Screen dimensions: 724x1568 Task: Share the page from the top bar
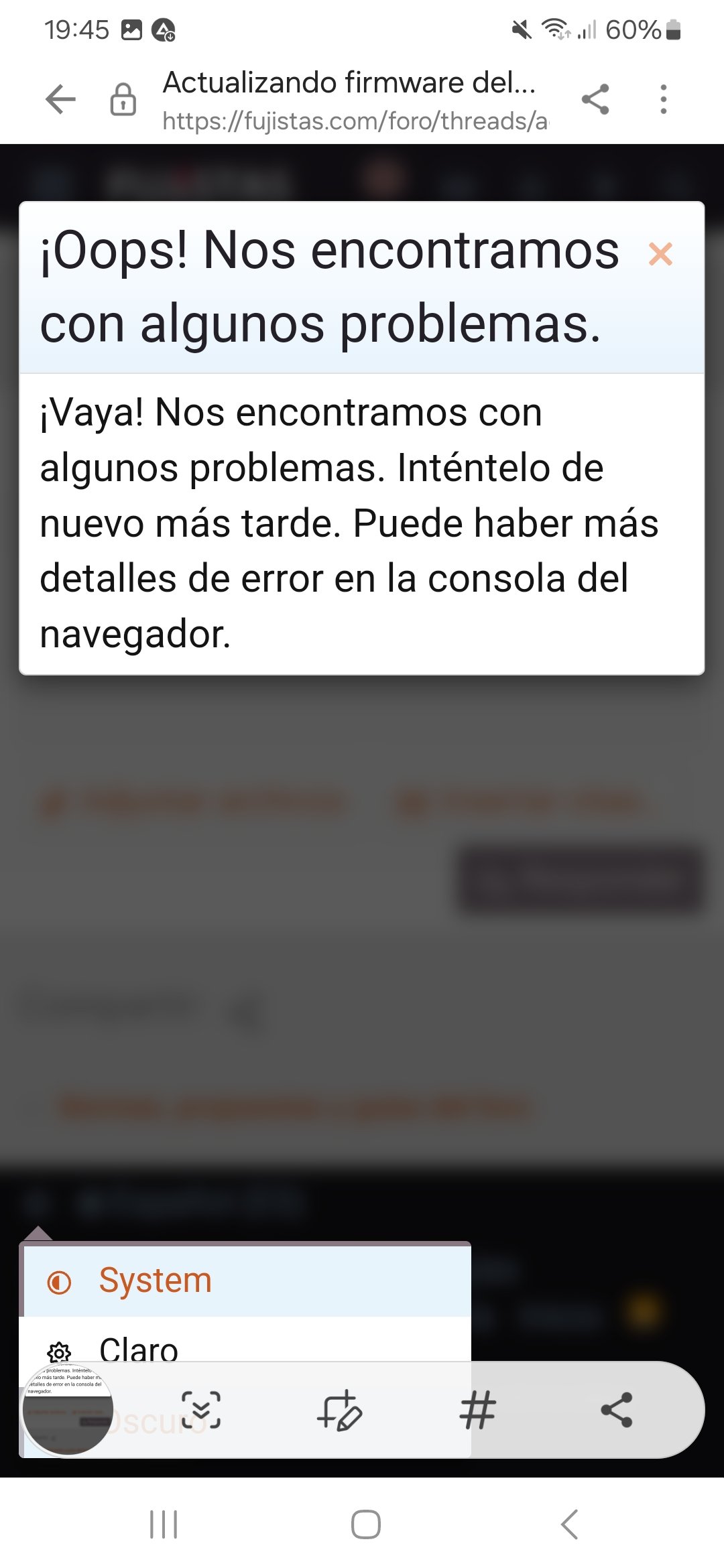pyautogui.click(x=595, y=99)
